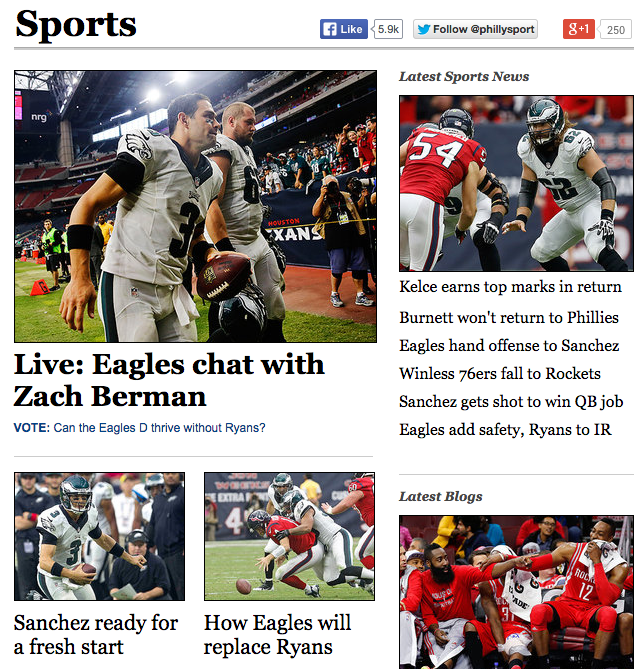642x669 pixels.
Task: Open the main Eagles photo with Sanchez
Action: pos(195,206)
